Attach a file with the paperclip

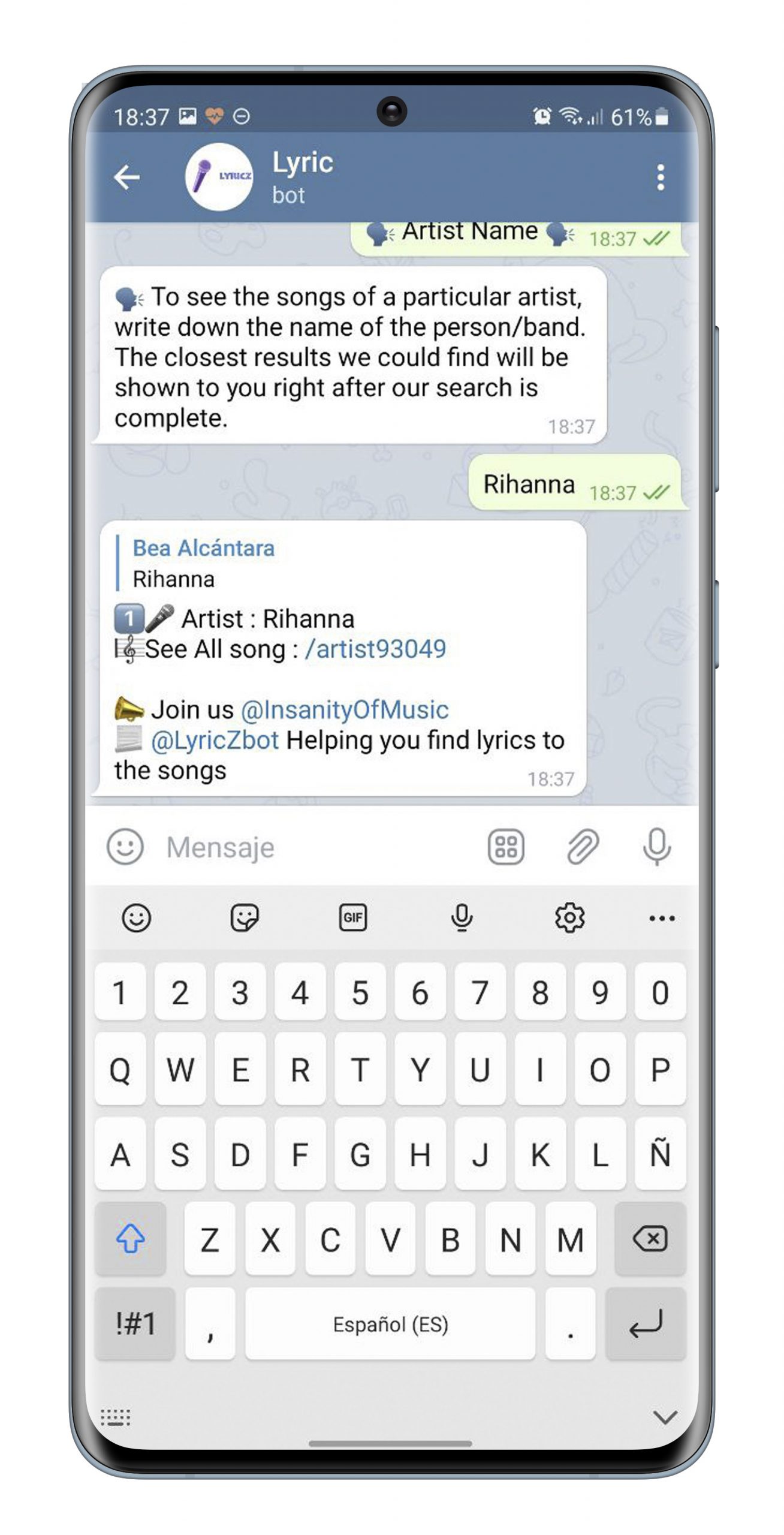582,847
